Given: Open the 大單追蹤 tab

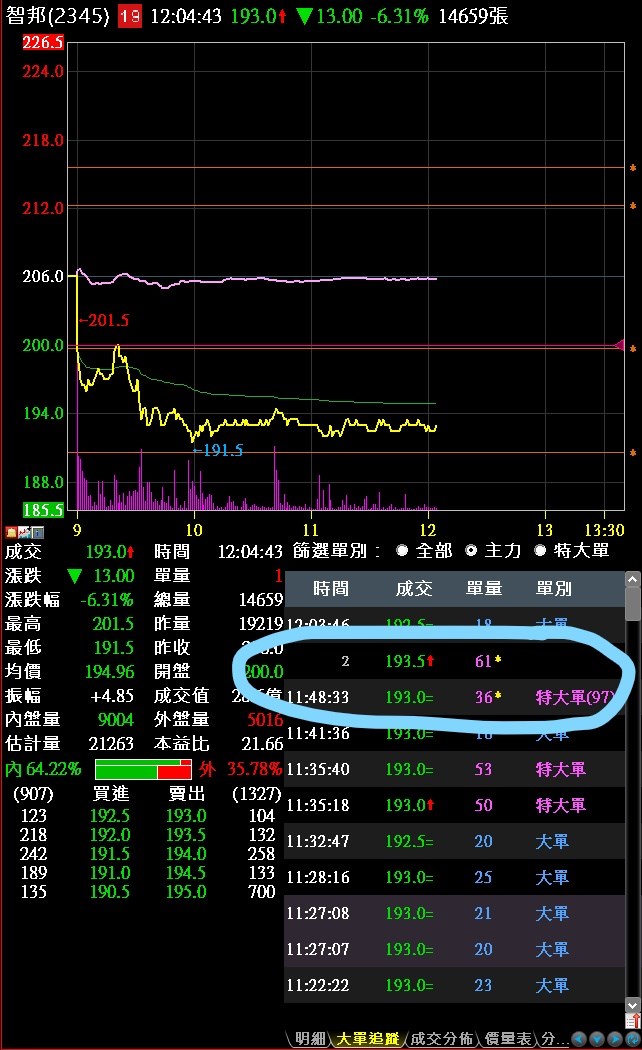Looking at the screenshot, I should (367, 1039).
